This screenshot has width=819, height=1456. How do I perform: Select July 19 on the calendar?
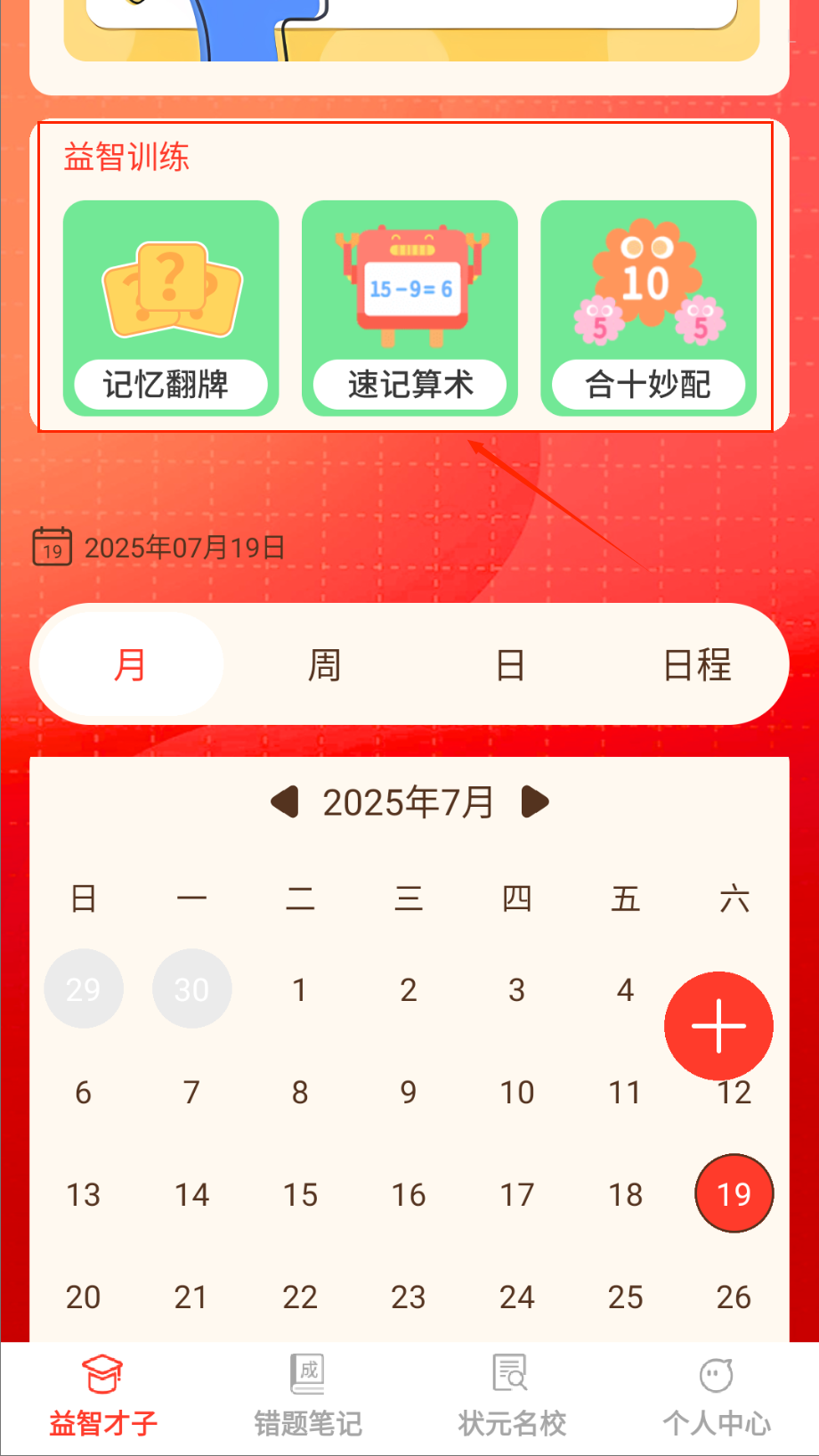tap(734, 1194)
